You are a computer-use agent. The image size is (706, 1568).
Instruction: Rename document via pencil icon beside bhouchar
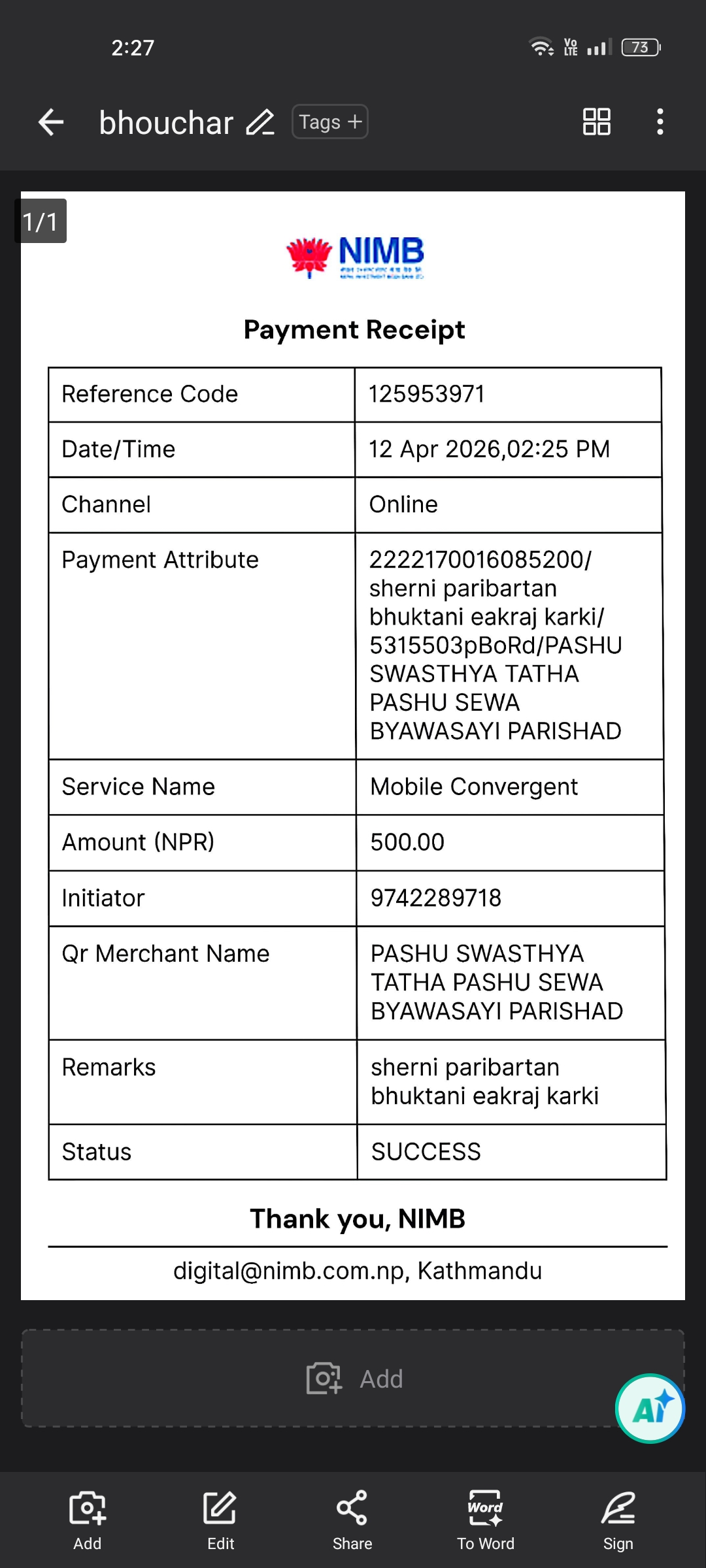[260, 122]
